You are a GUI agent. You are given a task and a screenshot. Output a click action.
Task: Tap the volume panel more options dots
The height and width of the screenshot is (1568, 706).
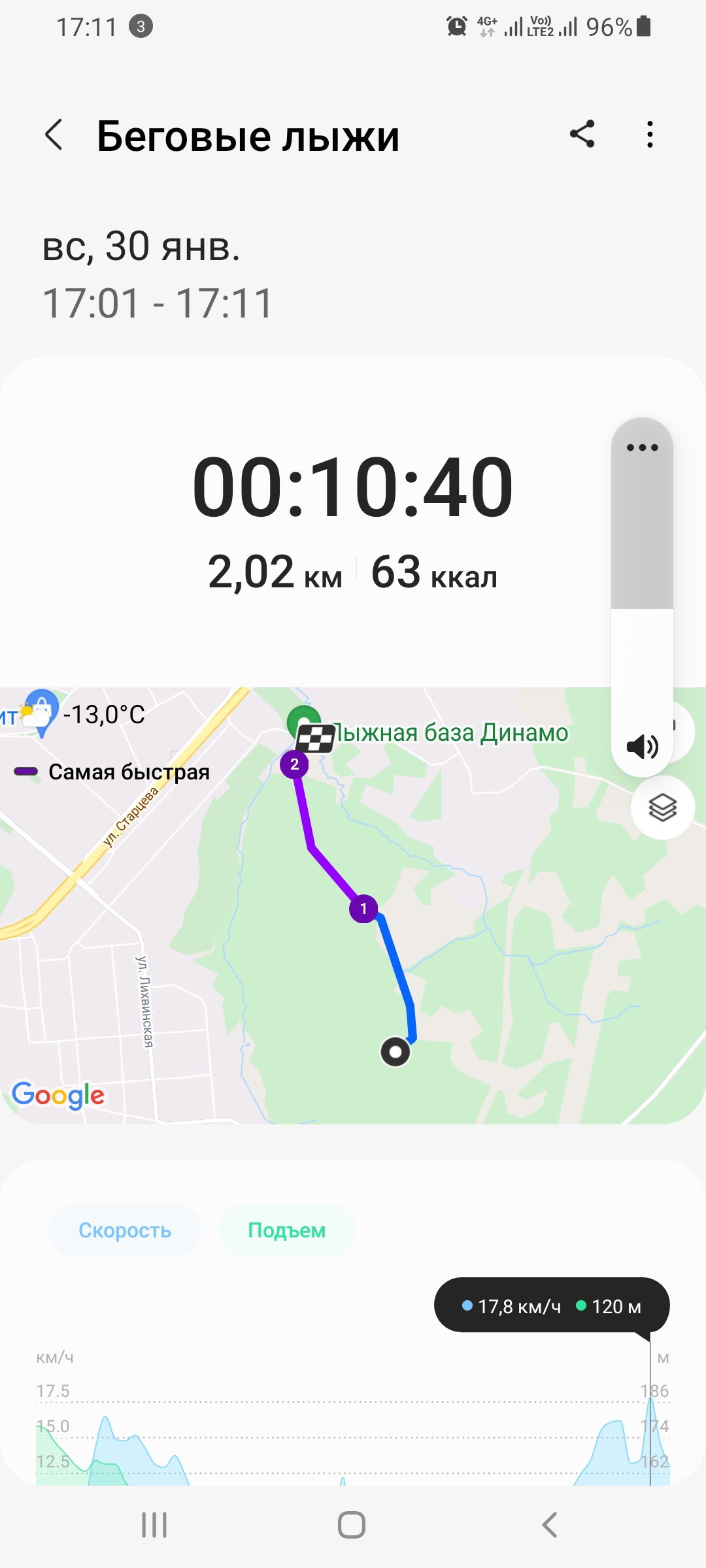click(642, 448)
